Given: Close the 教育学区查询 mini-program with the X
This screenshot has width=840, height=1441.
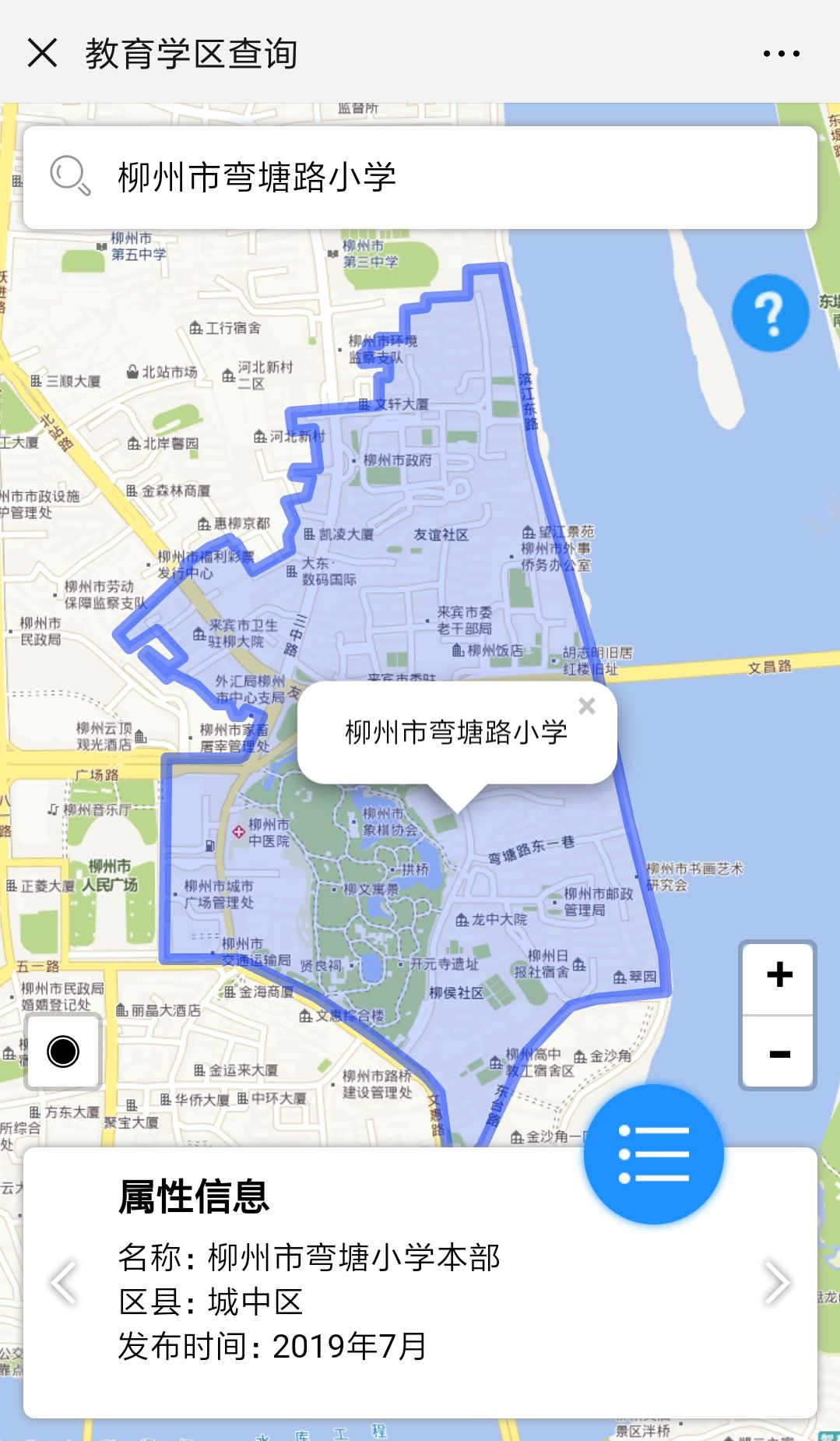Looking at the screenshot, I should coord(44,53).
